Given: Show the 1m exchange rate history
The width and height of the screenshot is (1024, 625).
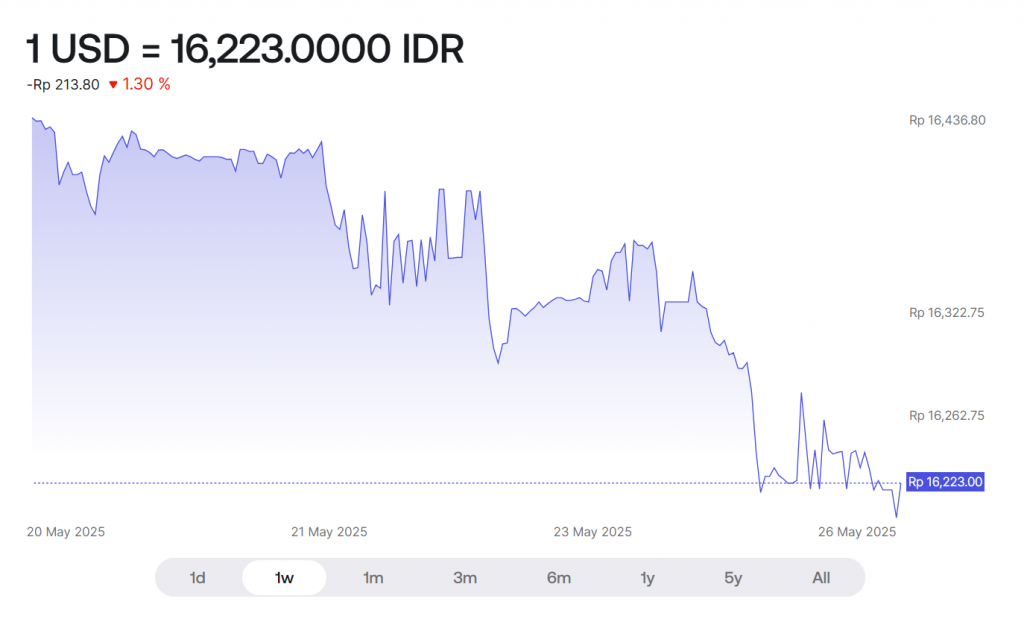Looking at the screenshot, I should (x=373, y=578).
